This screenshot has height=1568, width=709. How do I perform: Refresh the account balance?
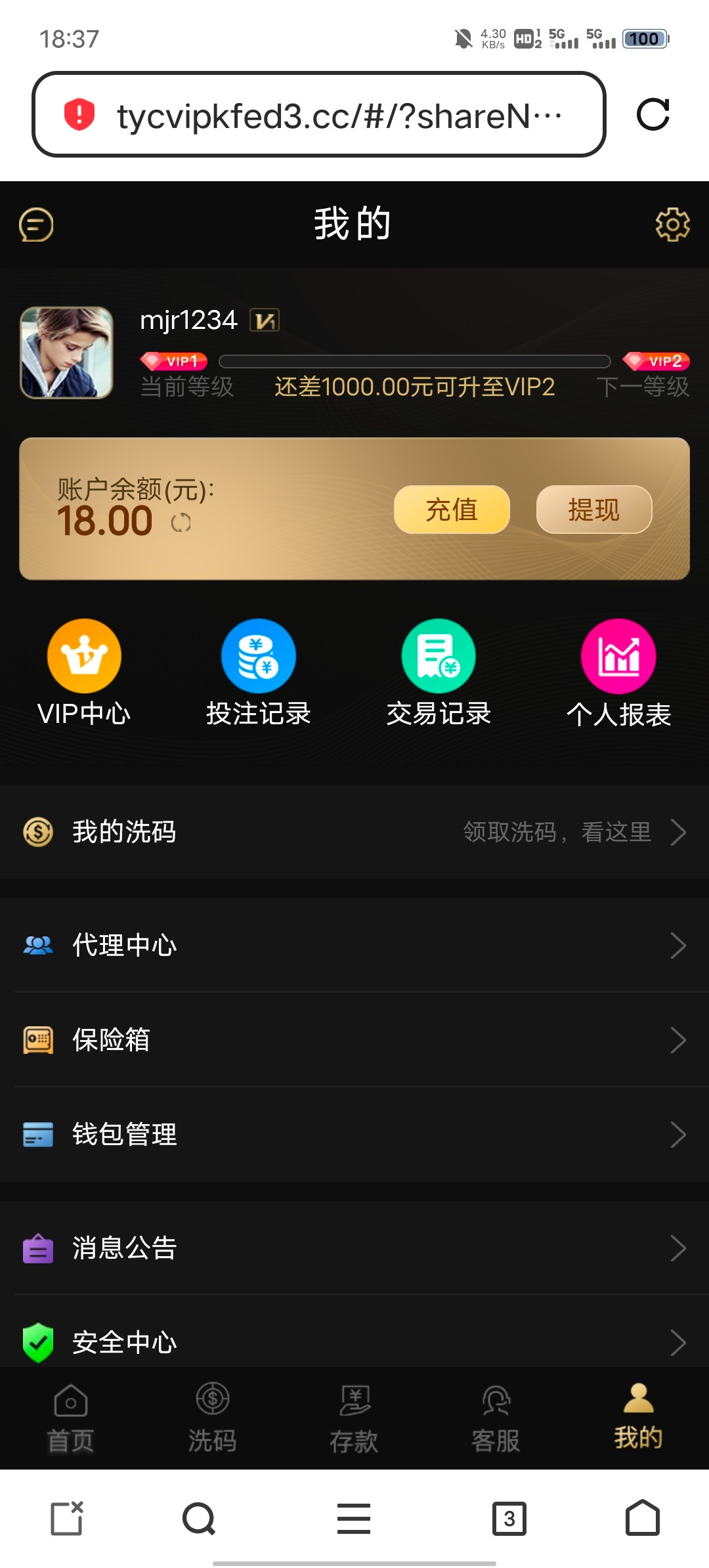pos(181,523)
